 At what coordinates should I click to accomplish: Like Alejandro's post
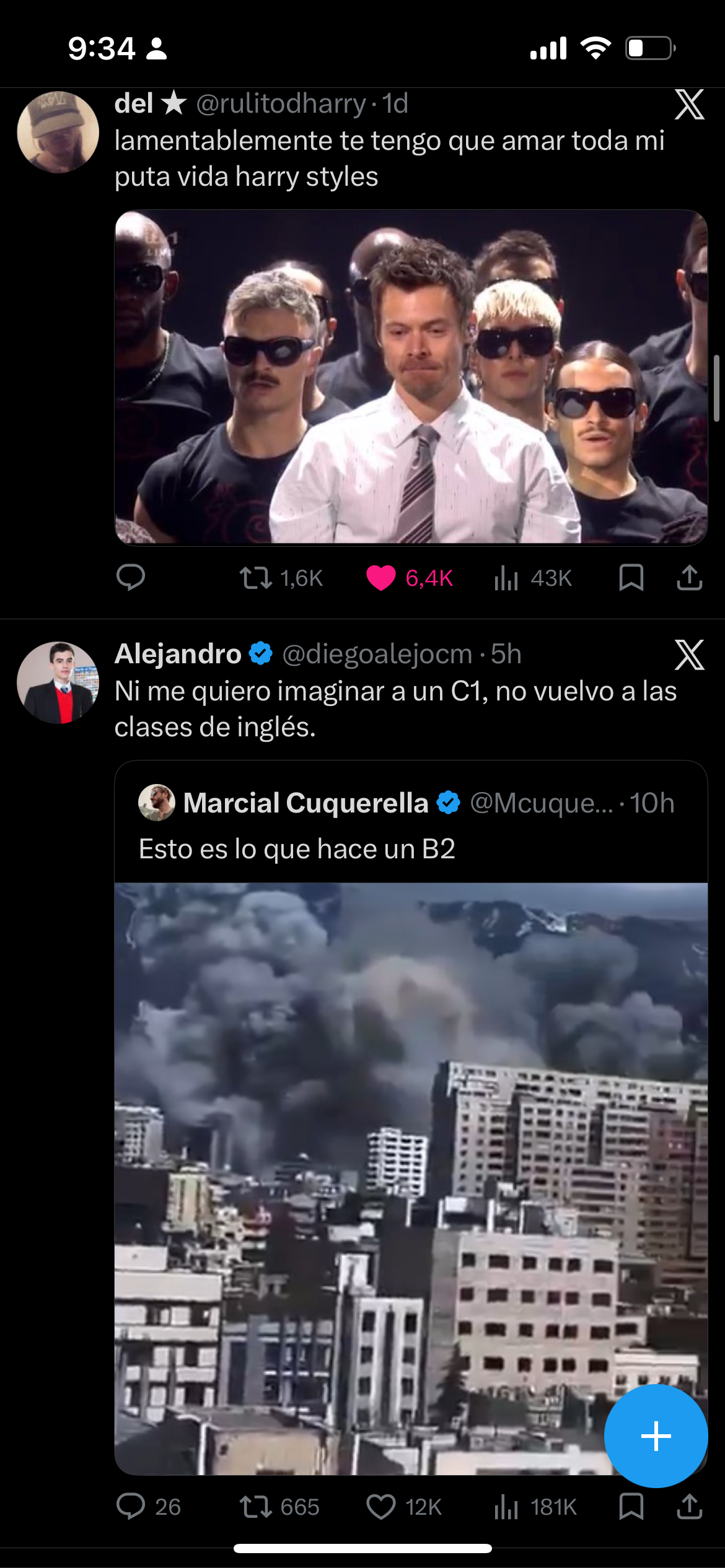(381, 1507)
